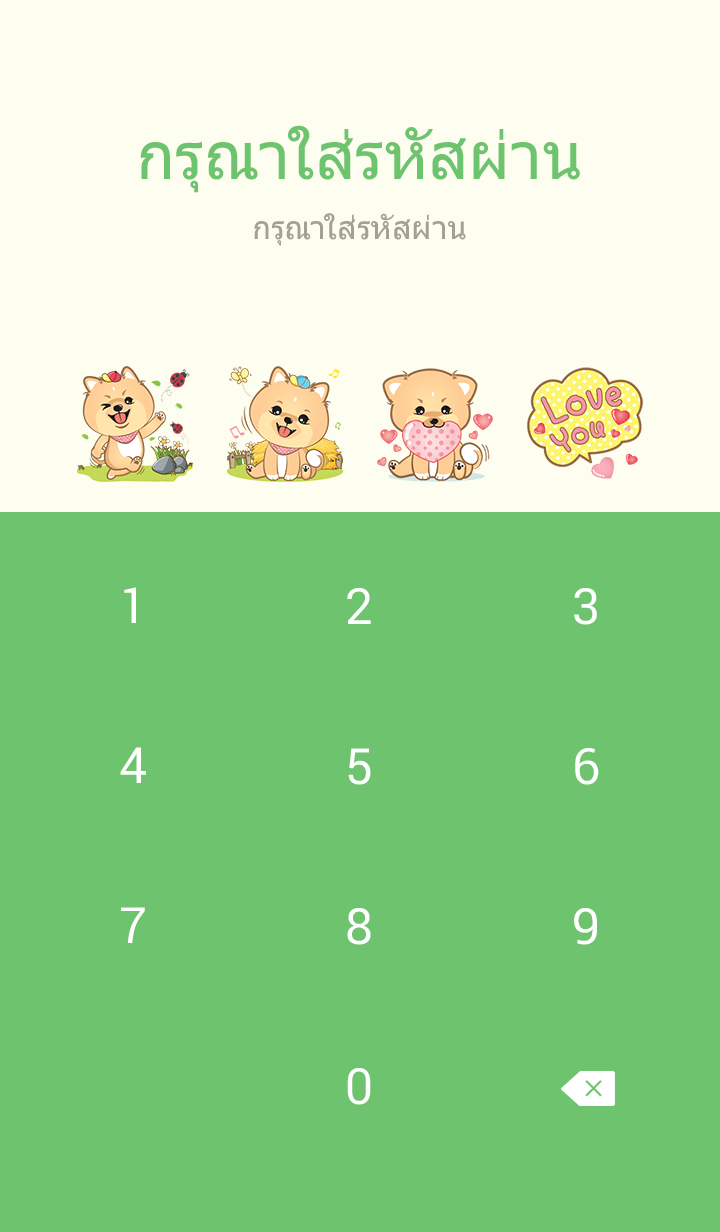The width and height of the screenshot is (720, 1232).
Task: Tap the 4 key
Action: point(133,767)
